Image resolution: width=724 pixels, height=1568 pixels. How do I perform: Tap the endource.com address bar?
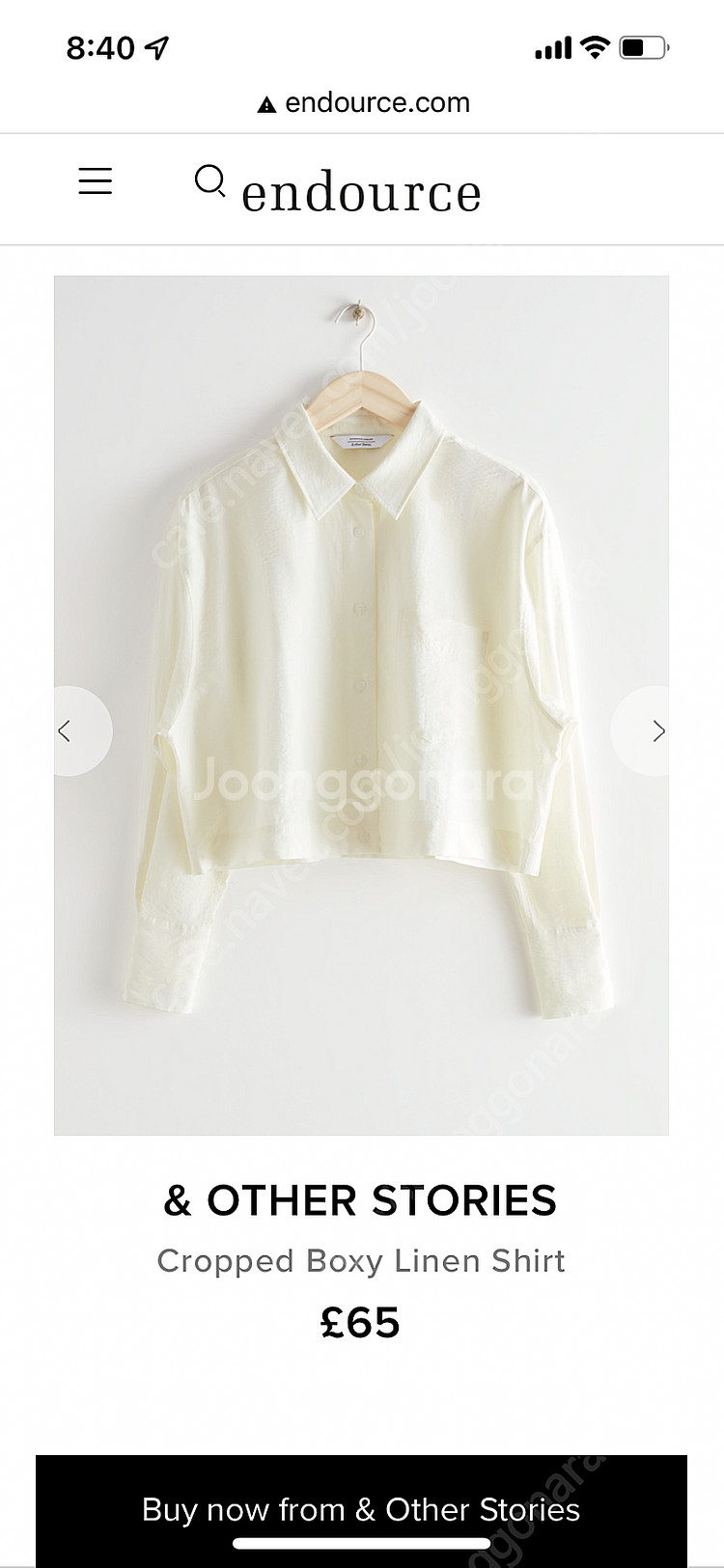pos(363,103)
